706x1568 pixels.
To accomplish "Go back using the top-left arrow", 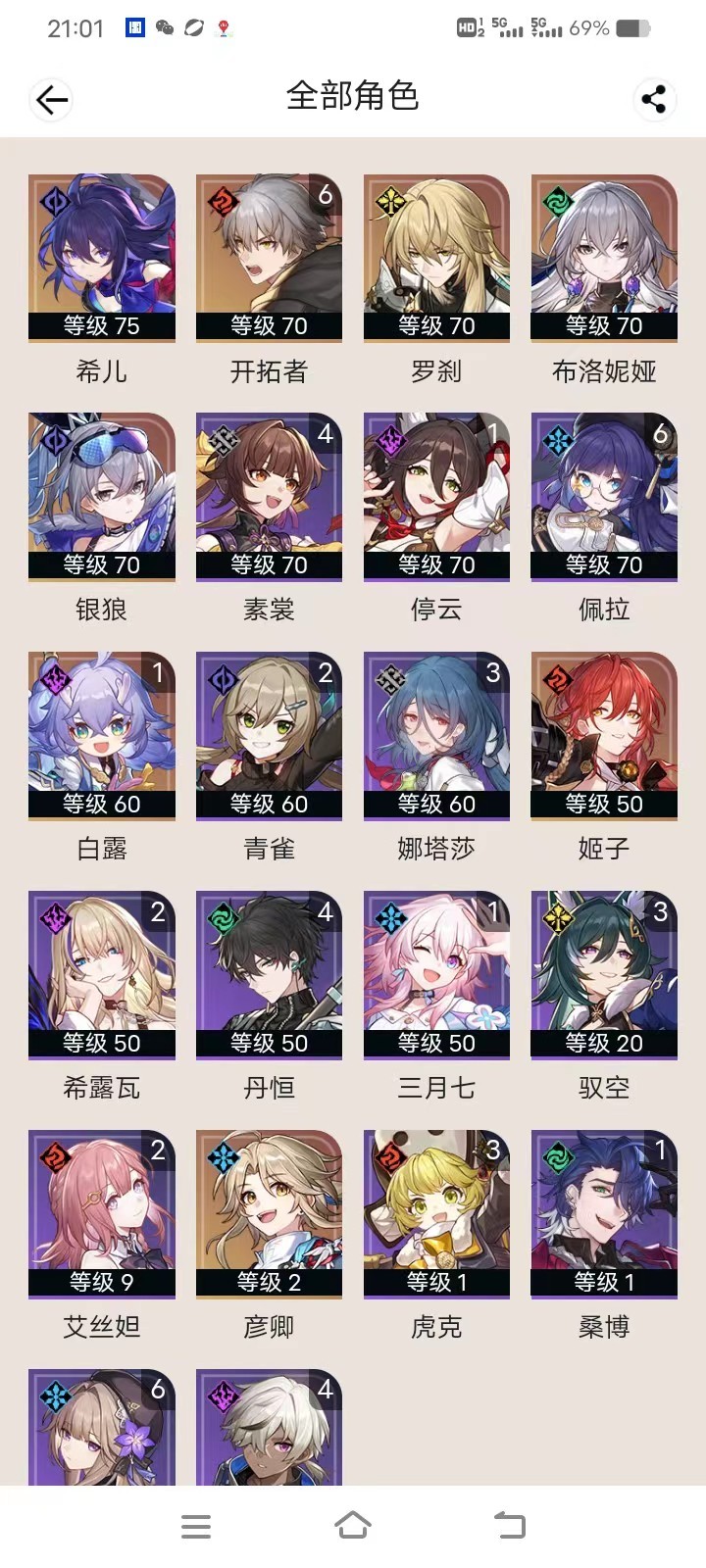I will coord(51,99).
